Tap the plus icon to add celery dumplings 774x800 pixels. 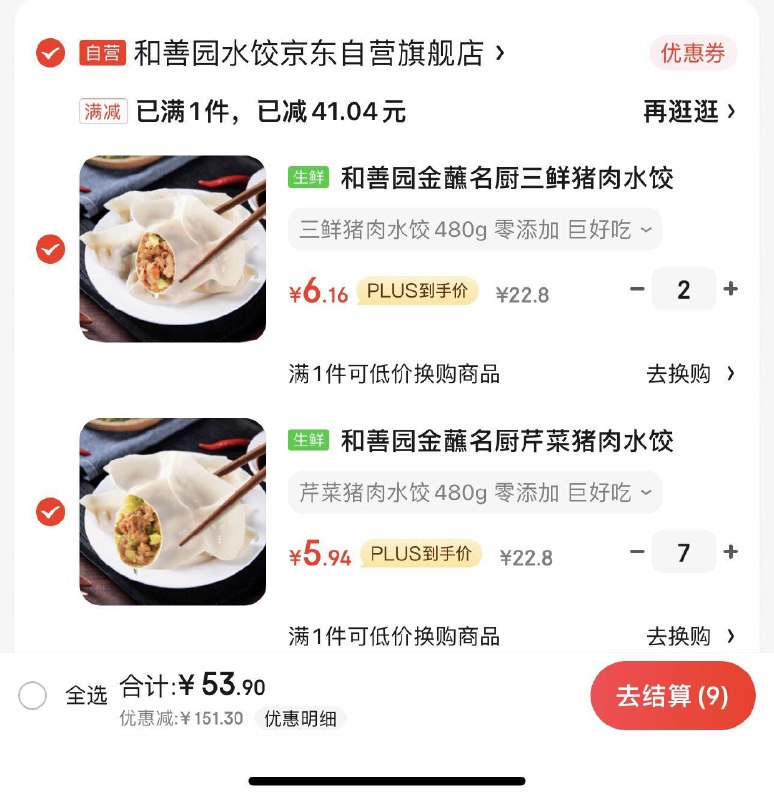pos(731,551)
